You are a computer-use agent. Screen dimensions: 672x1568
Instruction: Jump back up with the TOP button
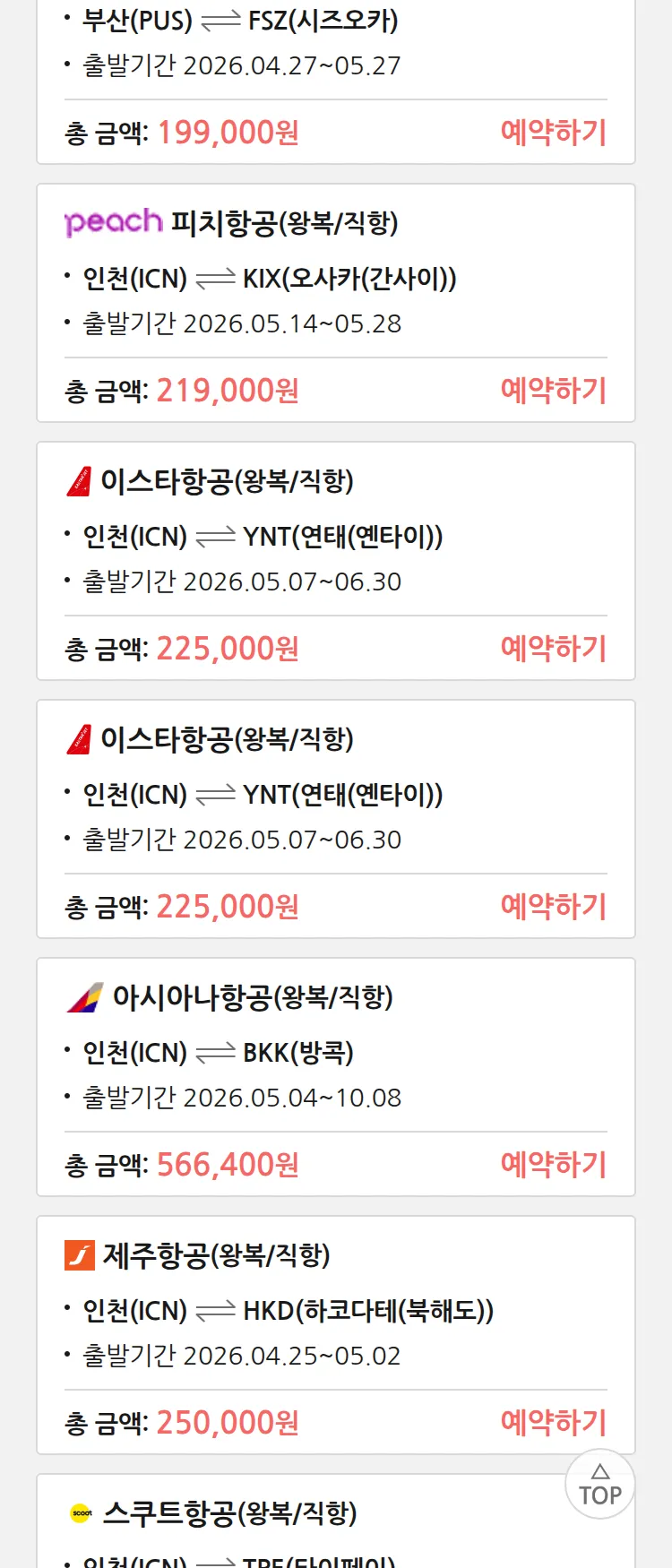(600, 1485)
